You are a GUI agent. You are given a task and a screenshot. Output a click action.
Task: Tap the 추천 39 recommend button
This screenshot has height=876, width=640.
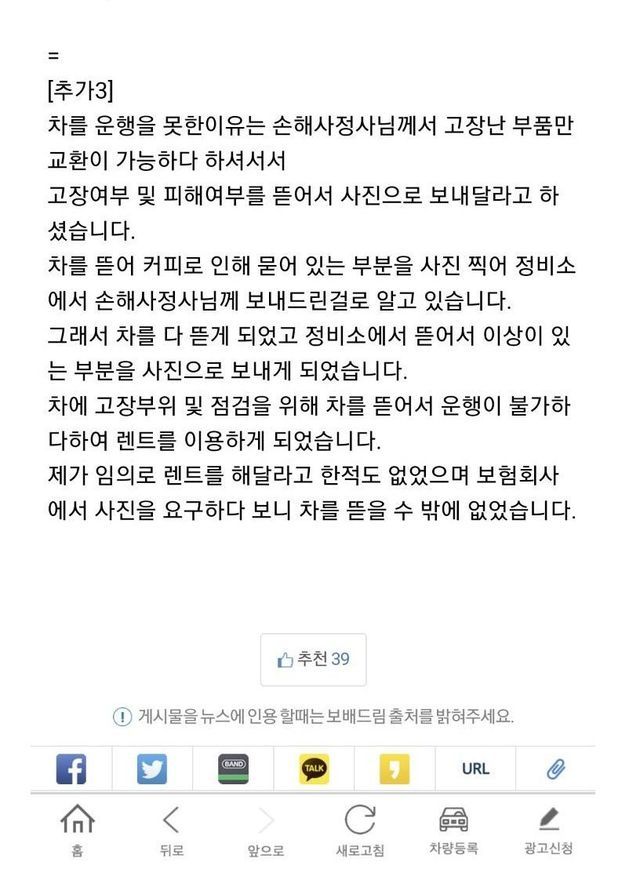(x=313, y=660)
